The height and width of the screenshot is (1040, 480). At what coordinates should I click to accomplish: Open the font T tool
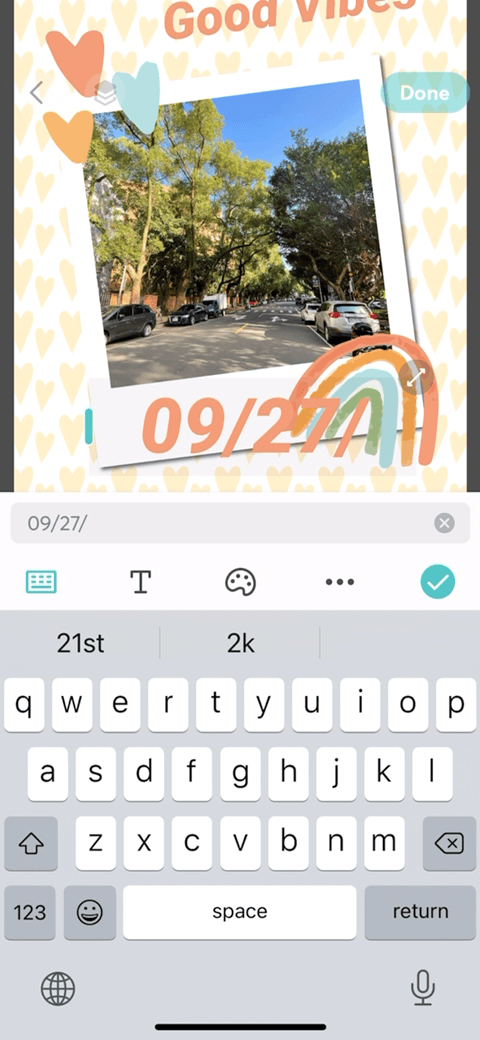[141, 582]
